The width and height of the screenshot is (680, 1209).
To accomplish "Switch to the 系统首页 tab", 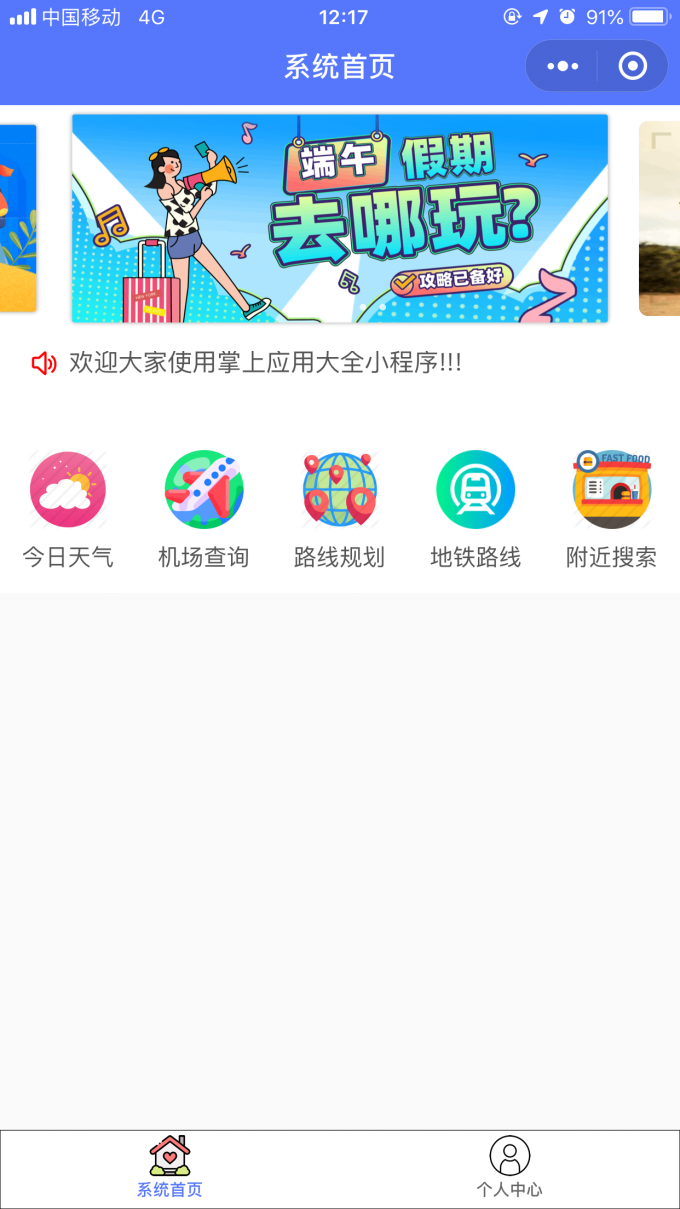I will pyautogui.click(x=170, y=1167).
